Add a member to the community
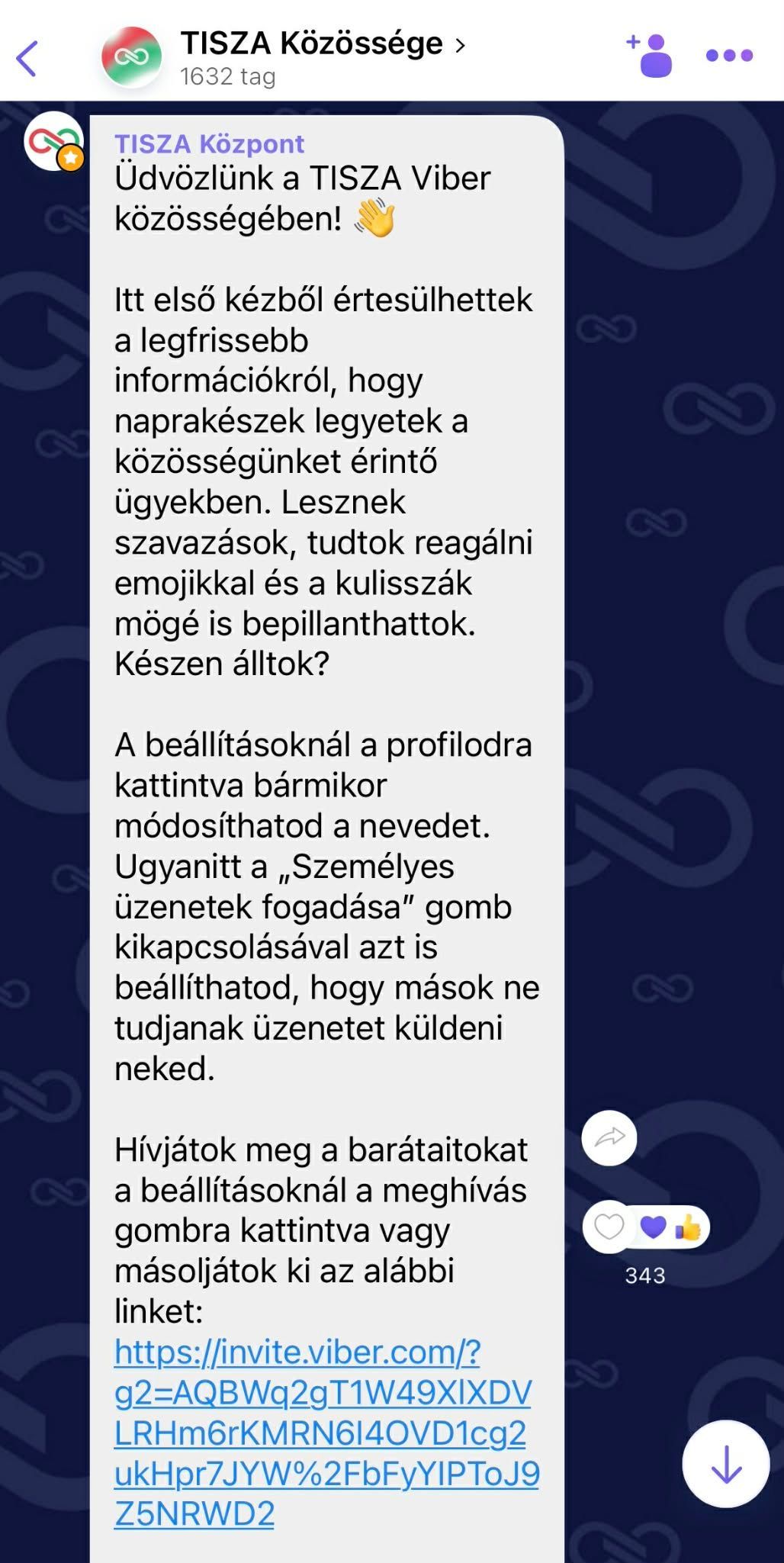This screenshot has height=1563, width=784. pos(651,56)
